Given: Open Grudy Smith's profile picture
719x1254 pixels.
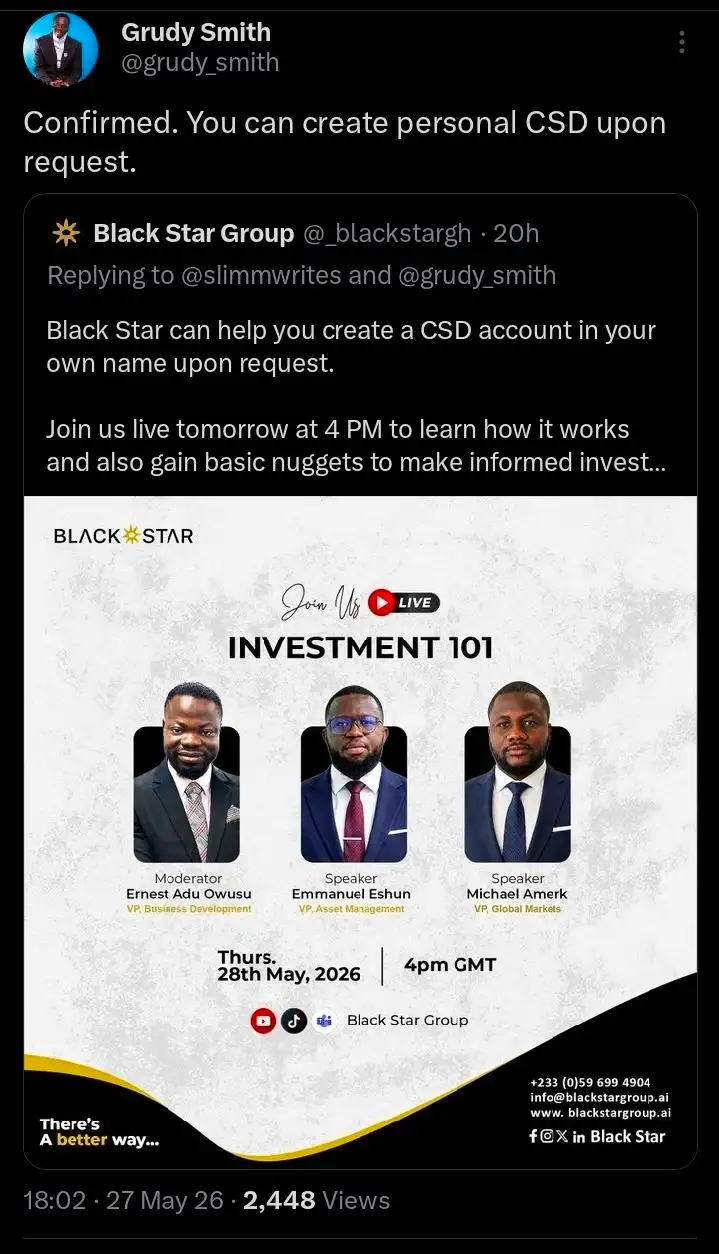Looking at the screenshot, I should (60, 50).
